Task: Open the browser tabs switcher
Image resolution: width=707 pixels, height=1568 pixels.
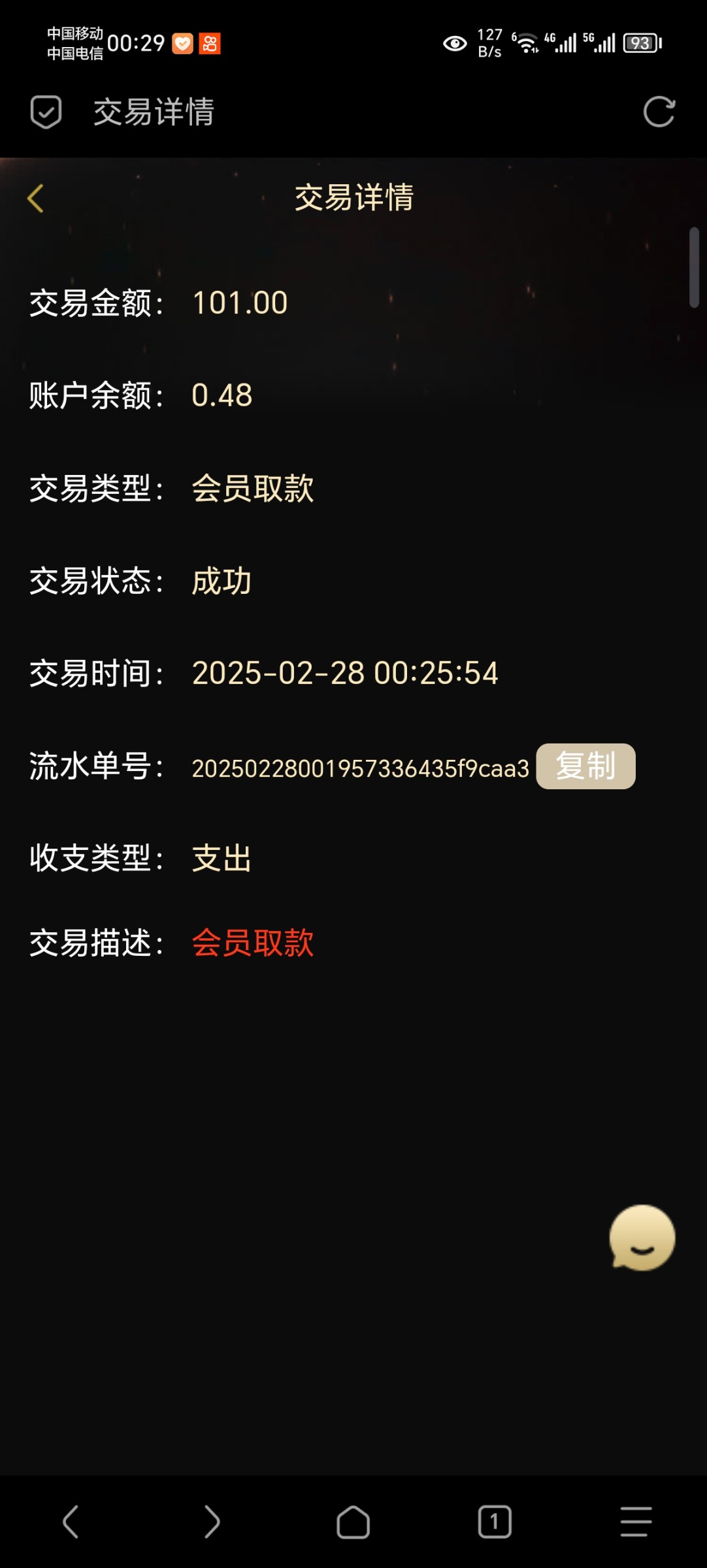Action: [x=495, y=1522]
